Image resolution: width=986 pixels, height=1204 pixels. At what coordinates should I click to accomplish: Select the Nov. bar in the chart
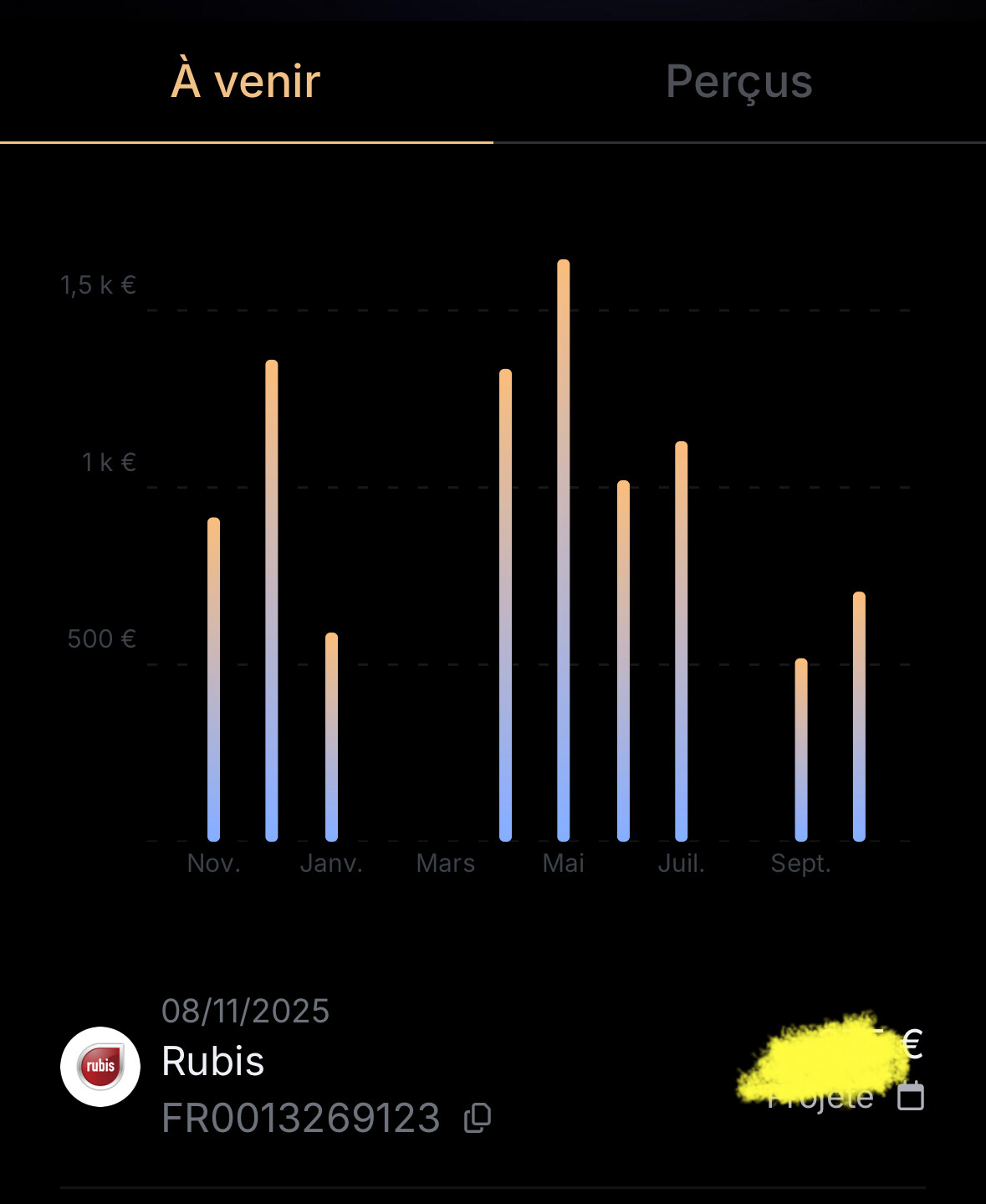pyautogui.click(x=214, y=679)
